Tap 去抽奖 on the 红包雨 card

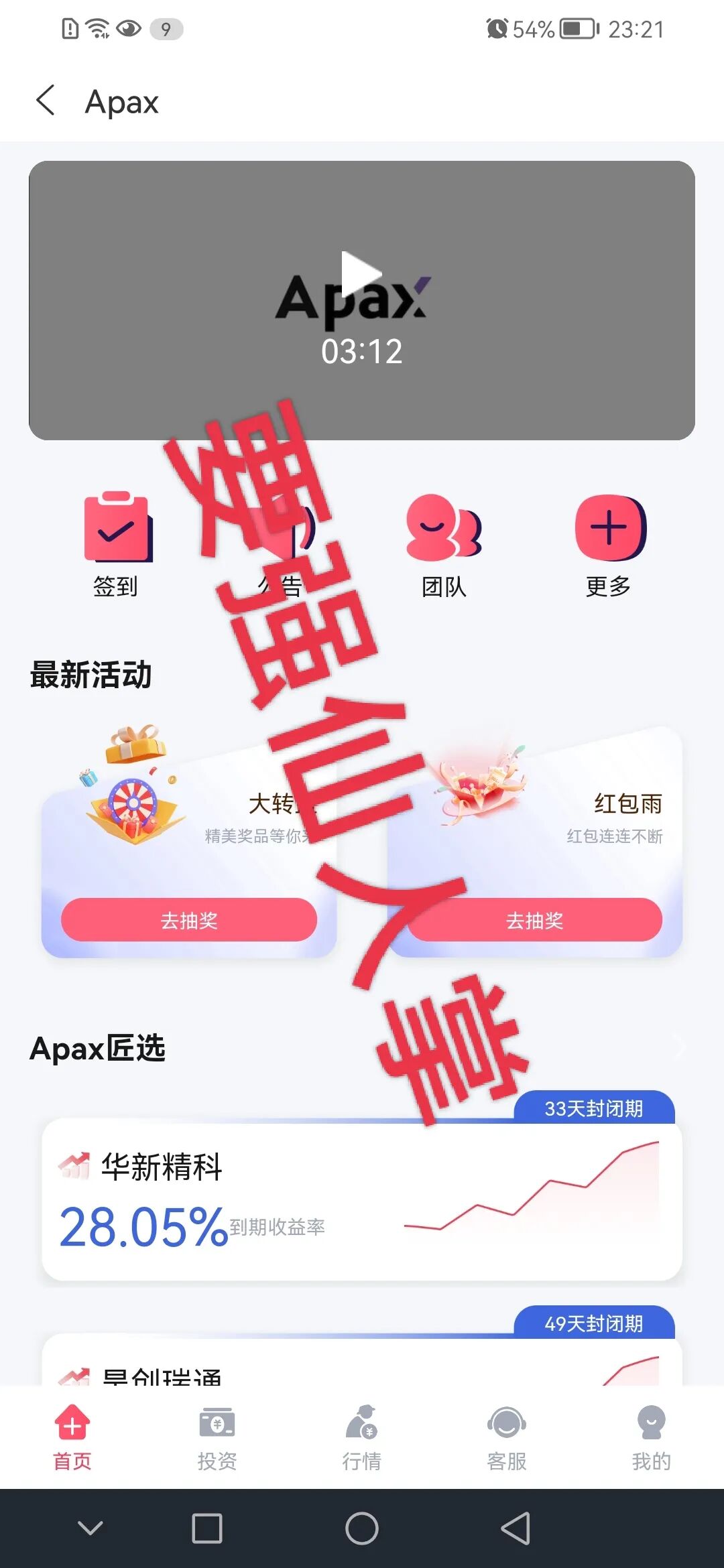pos(534,920)
